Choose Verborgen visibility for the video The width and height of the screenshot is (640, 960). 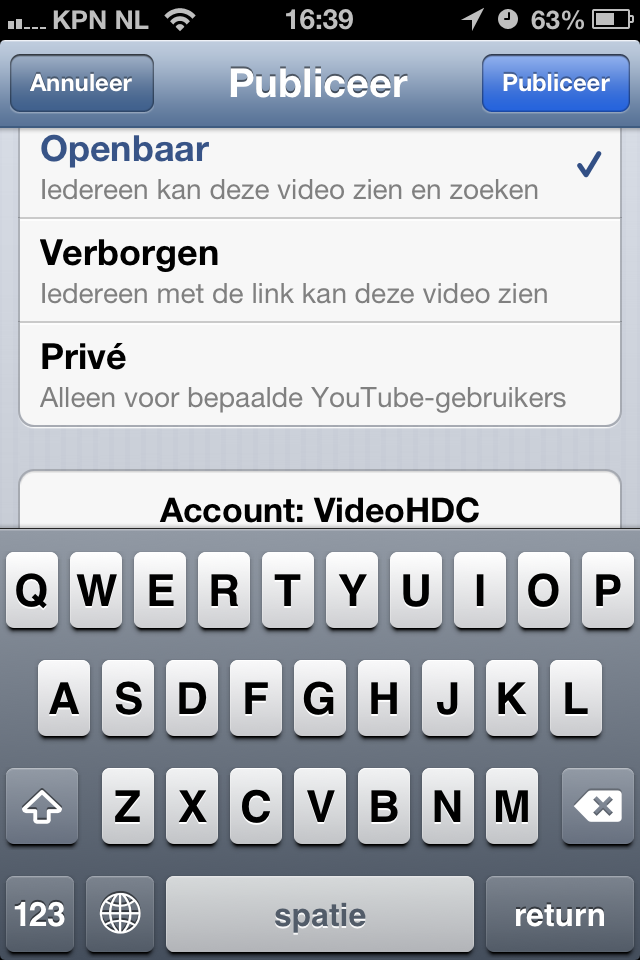[320, 270]
